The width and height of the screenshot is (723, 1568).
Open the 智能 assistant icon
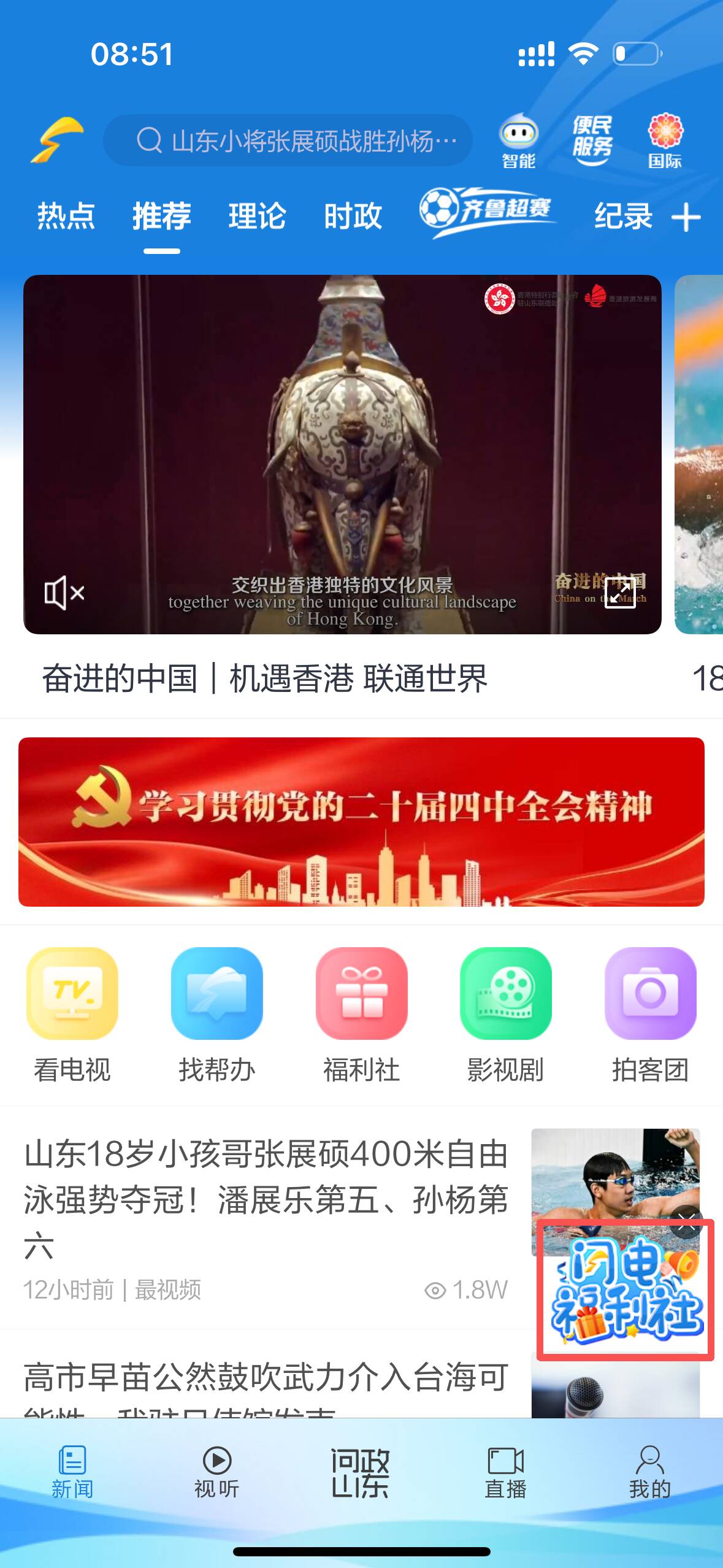click(x=519, y=141)
